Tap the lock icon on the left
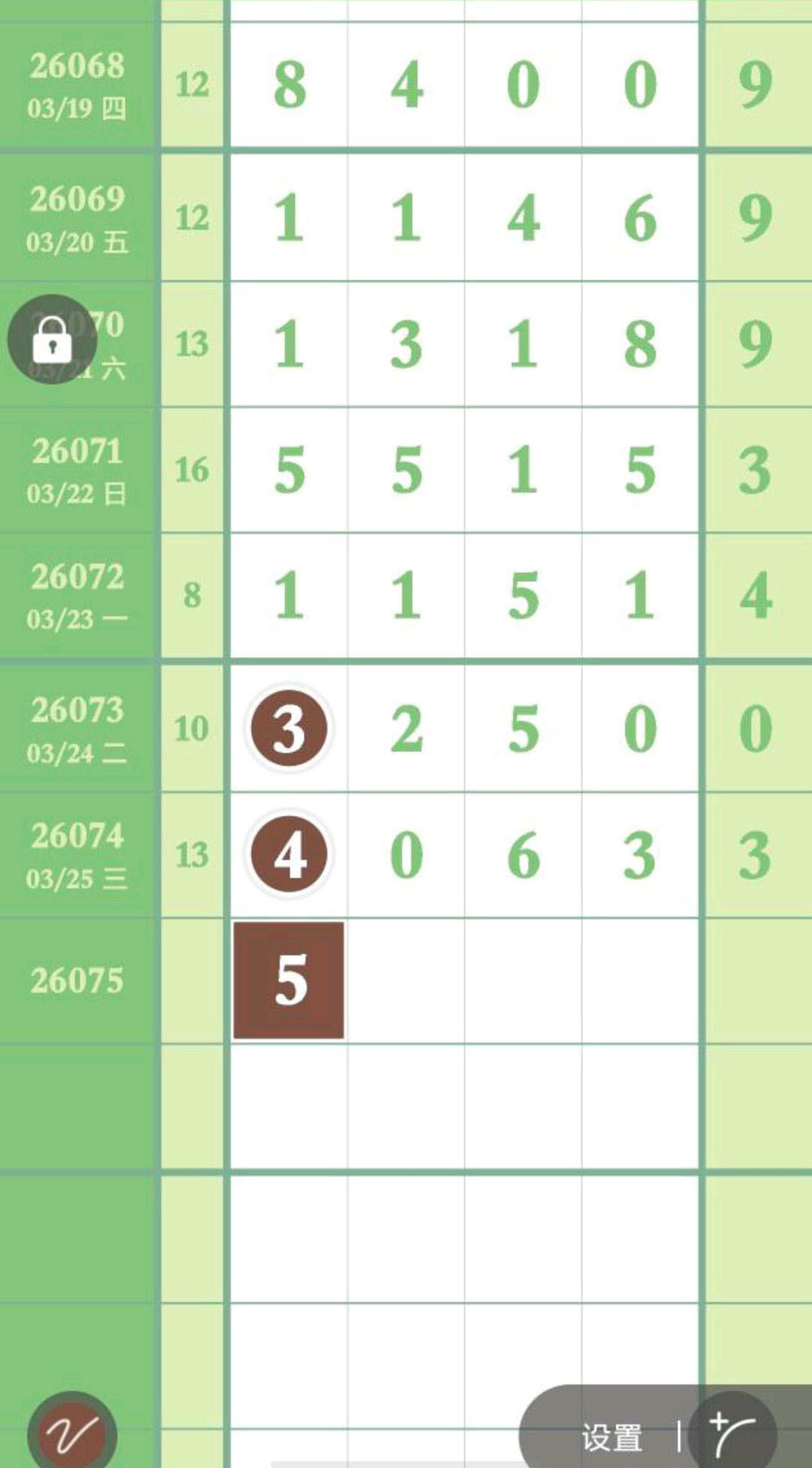Screen dimensions: 812x1468 (52, 339)
